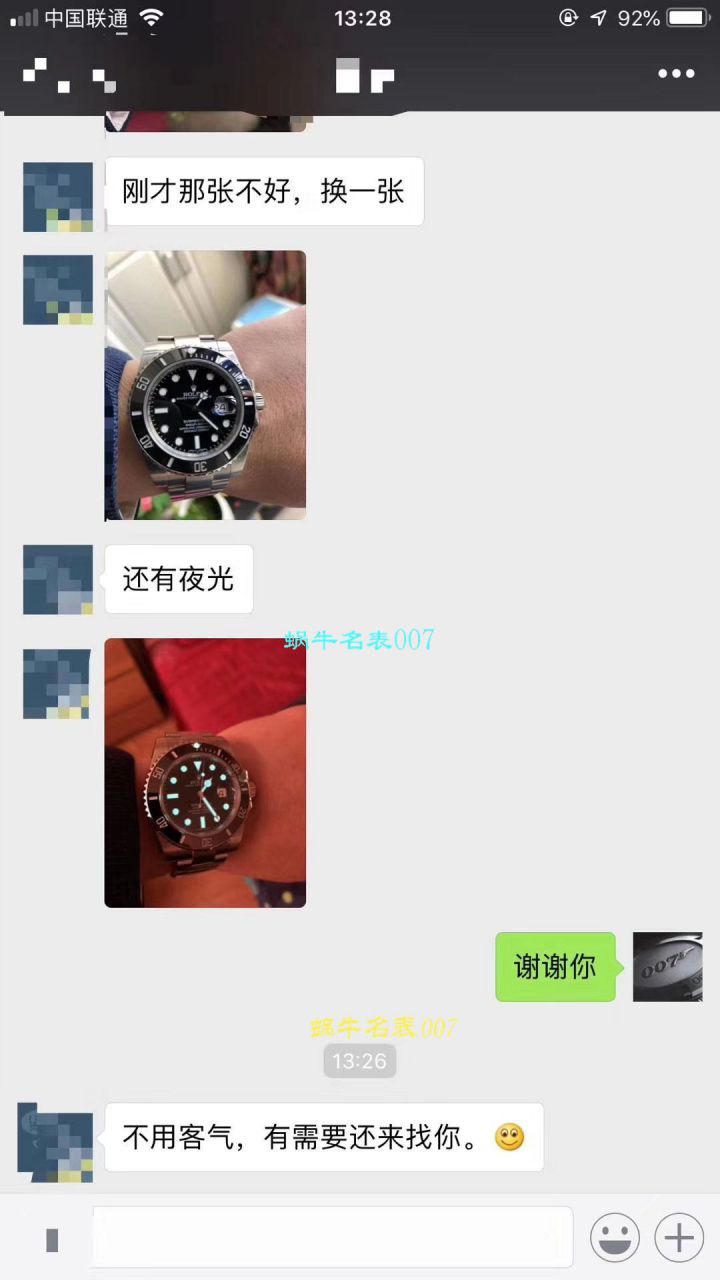
Task: Open the chat's three-dot more menu
Action: 676,74
